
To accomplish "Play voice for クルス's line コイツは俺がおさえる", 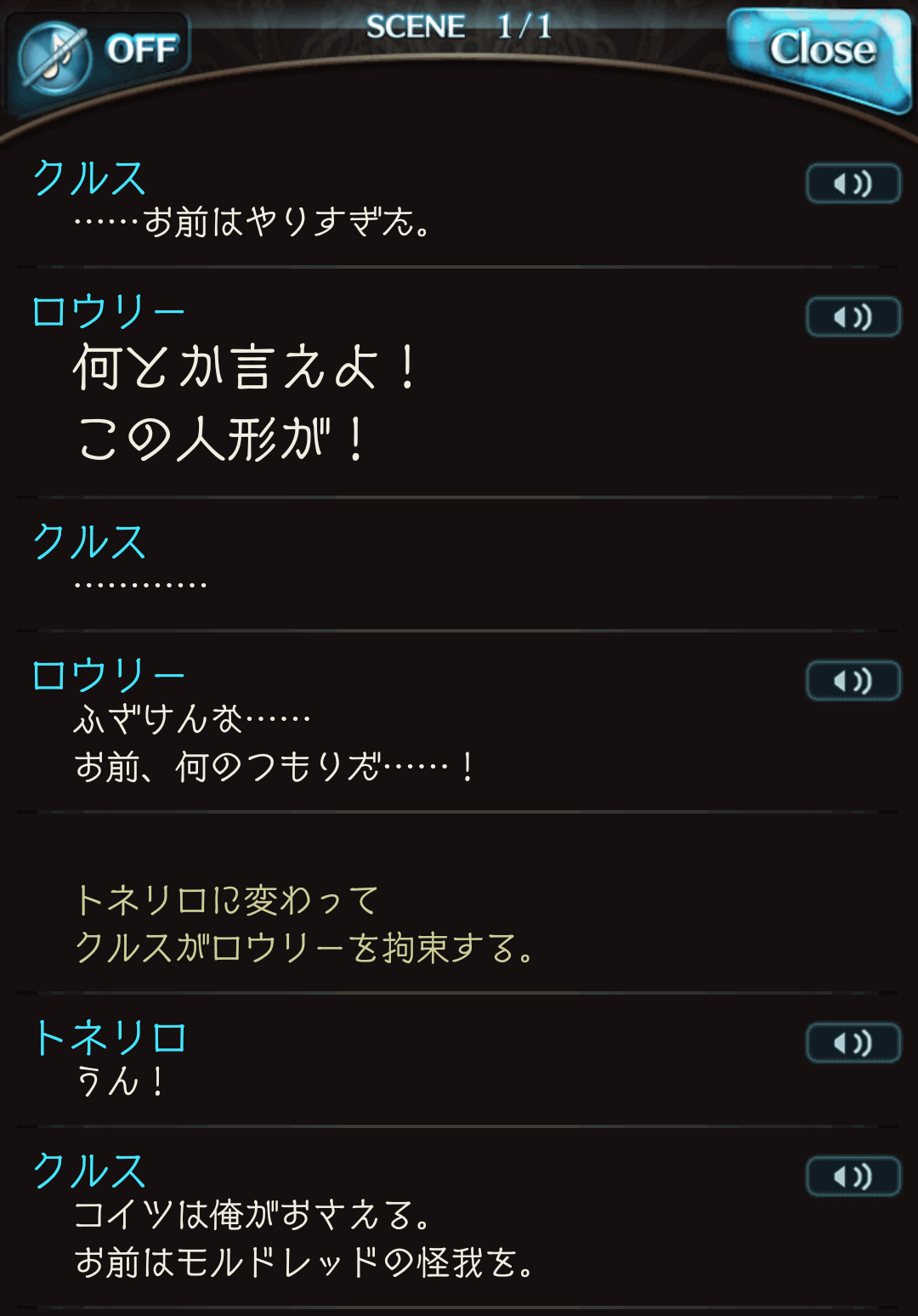I will (853, 1177).
